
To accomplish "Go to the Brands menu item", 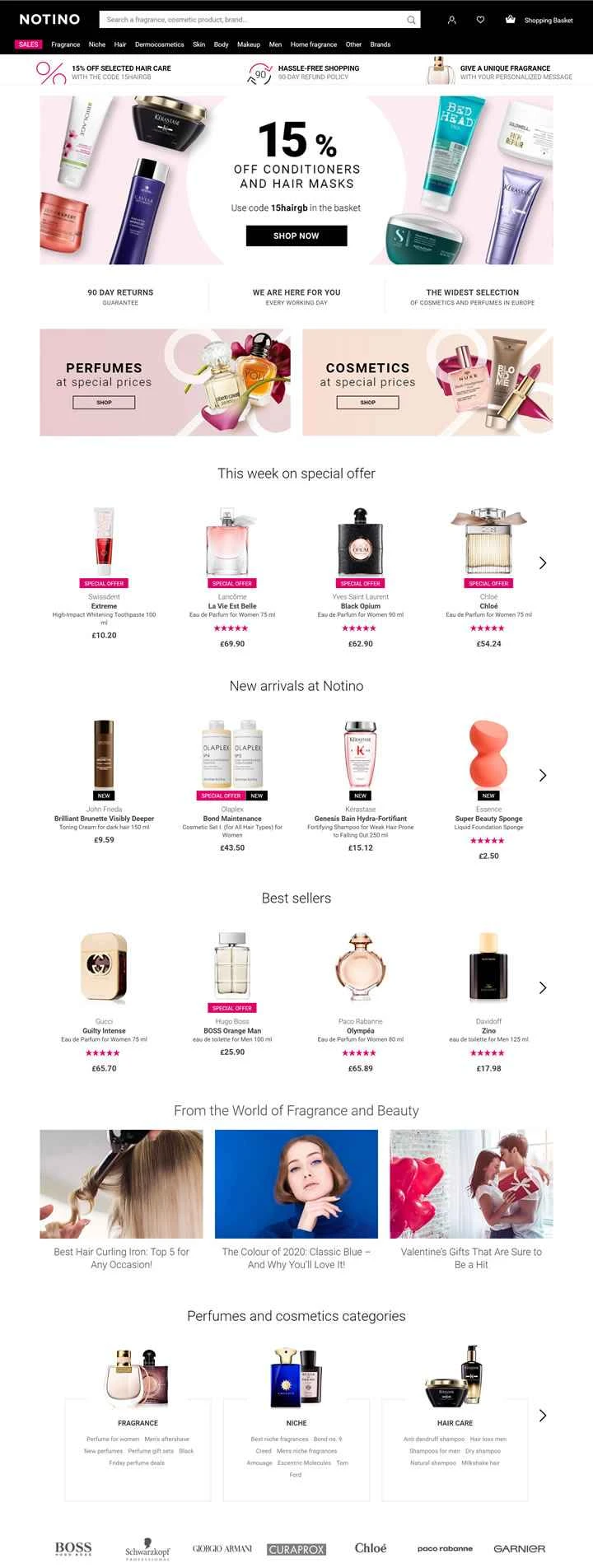I will pos(380,44).
